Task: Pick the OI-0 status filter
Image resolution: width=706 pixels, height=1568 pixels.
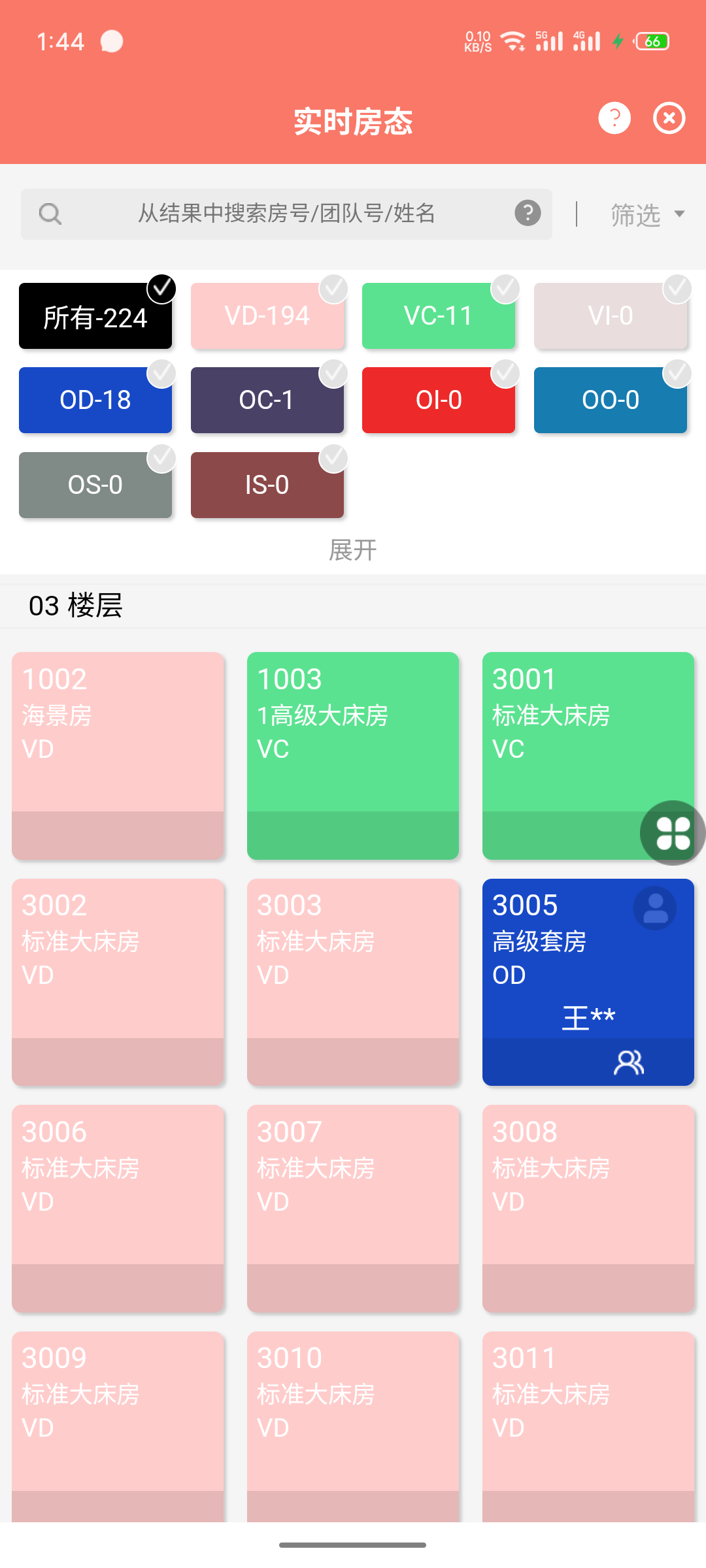Action: pos(439,400)
